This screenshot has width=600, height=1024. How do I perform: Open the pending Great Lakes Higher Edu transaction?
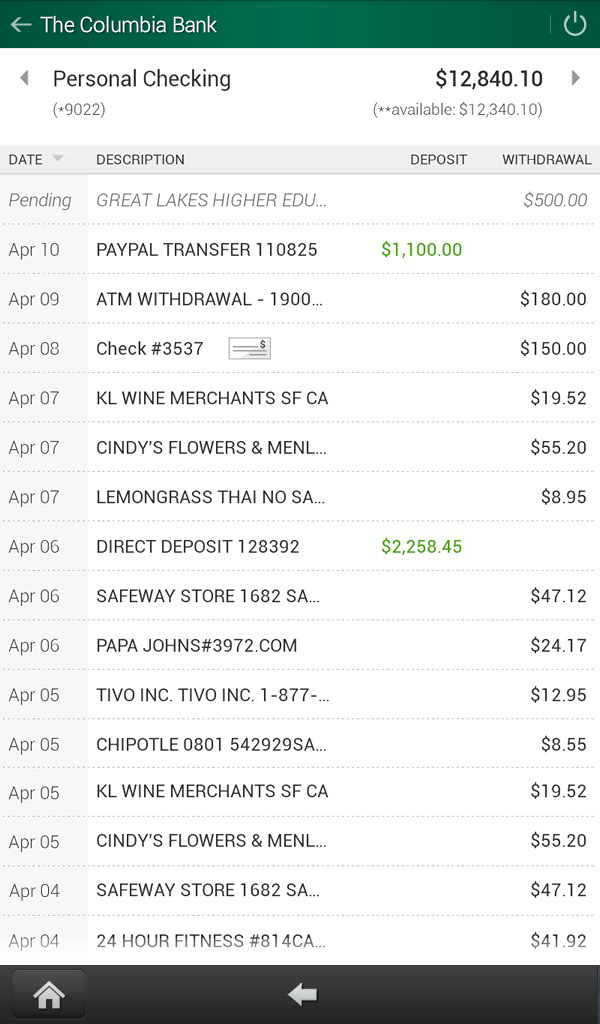click(x=300, y=200)
